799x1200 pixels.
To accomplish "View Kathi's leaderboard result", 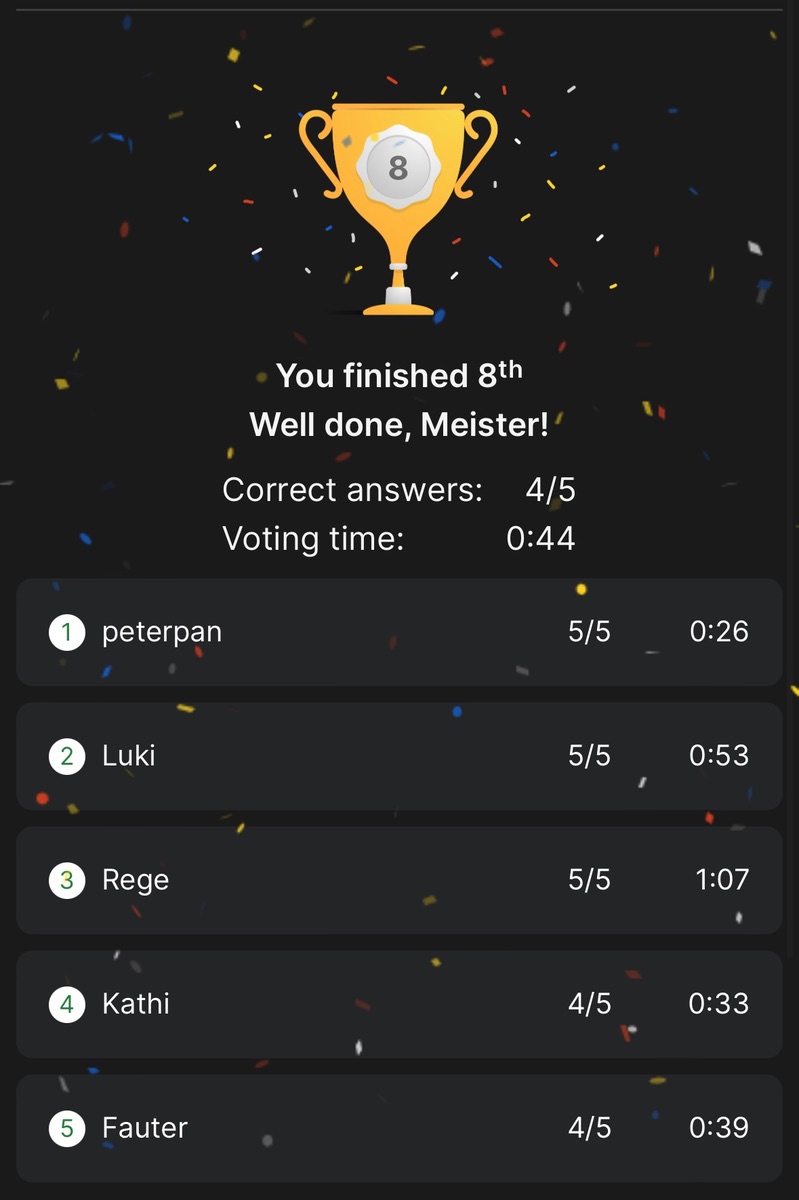I will pyautogui.click(x=399, y=1004).
